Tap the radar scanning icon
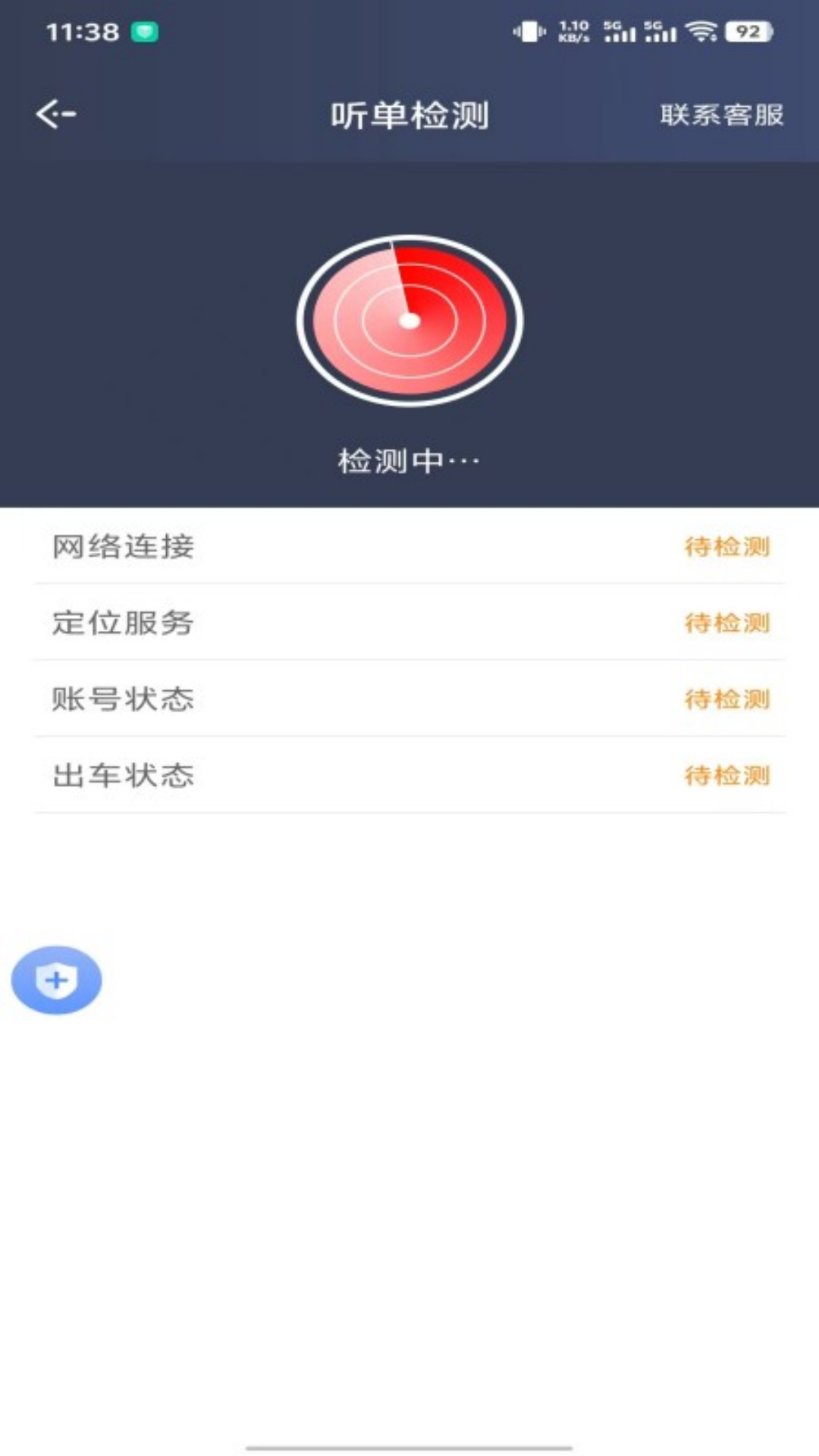 [410, 320]
